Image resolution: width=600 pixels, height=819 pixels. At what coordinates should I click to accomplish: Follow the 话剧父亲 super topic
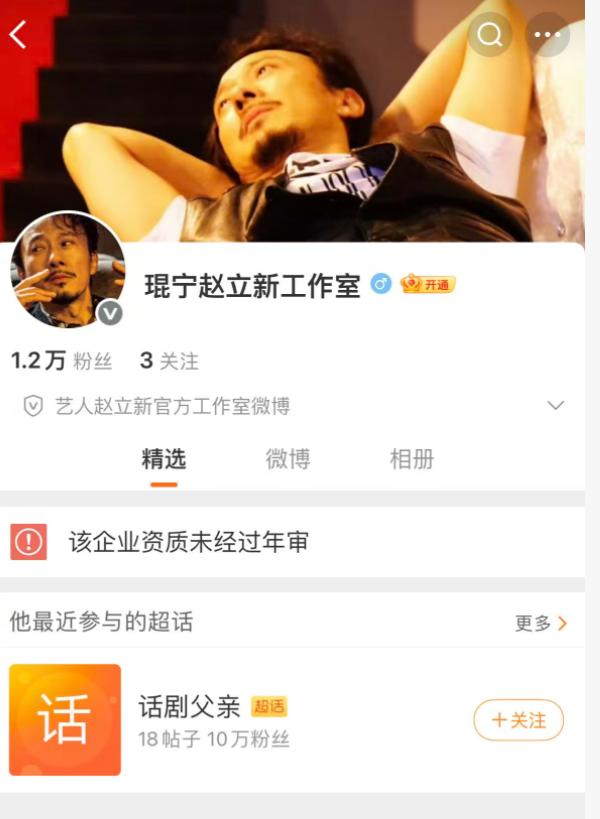click(518, 720)
